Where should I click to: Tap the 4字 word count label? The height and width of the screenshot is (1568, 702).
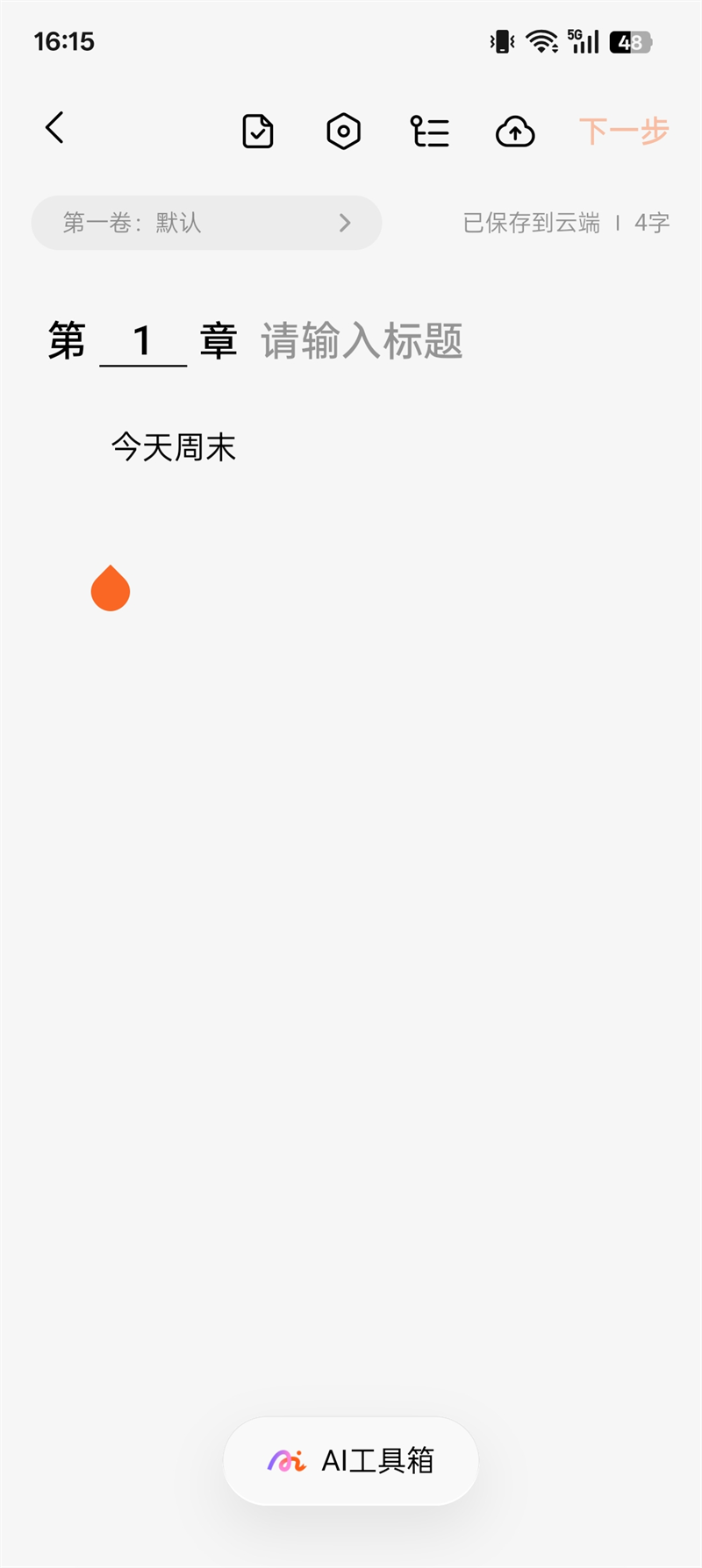pyautogui.click(x=652, y=223)
